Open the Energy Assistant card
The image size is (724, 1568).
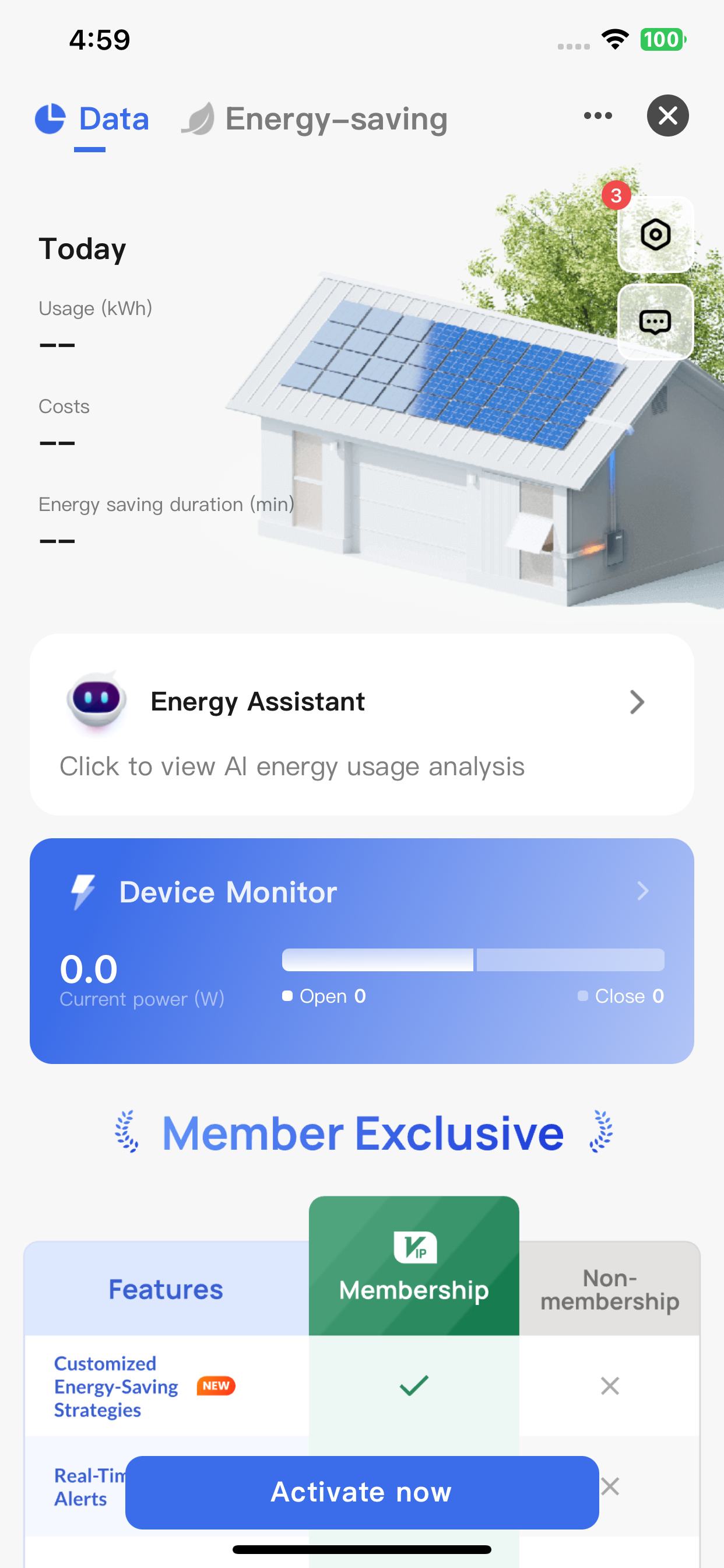pos(361,724)
